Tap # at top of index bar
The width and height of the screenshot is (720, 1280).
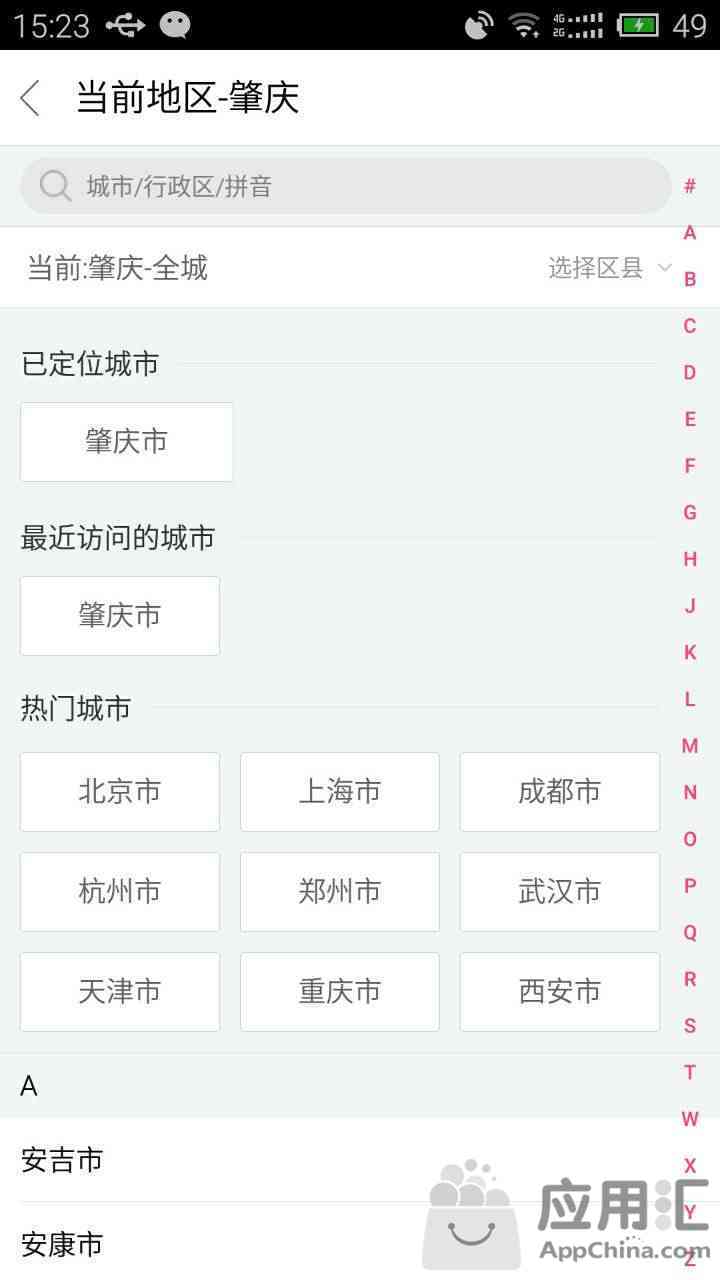pos(690,186)
